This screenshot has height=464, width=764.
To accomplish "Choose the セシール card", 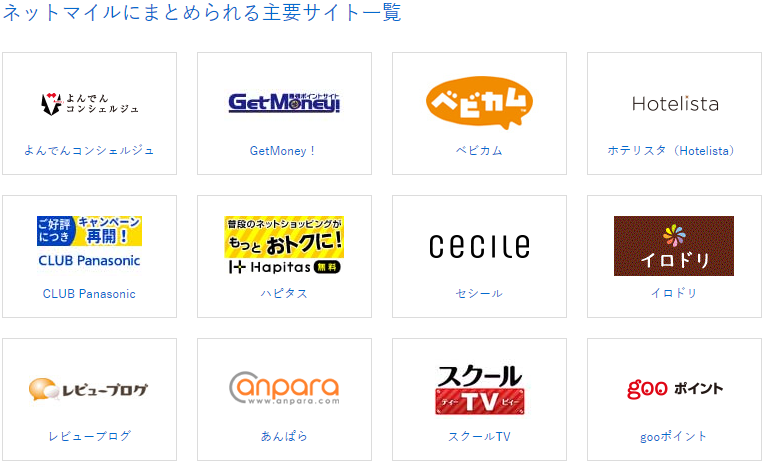I will (x=479, y=256).
